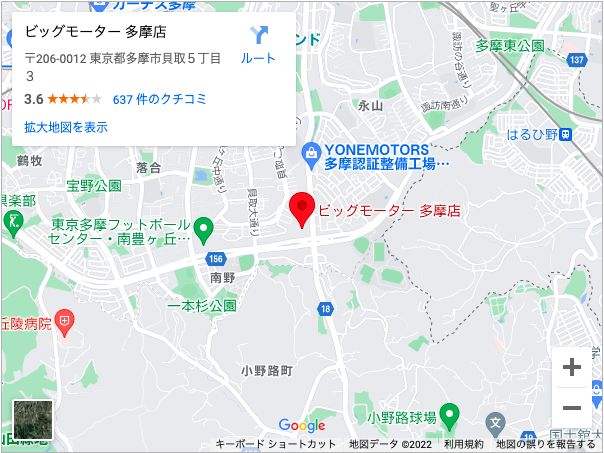This screenshot has height=453, width=604.
Task: Open キーボード ショートカット link
Action: [276, 444]
